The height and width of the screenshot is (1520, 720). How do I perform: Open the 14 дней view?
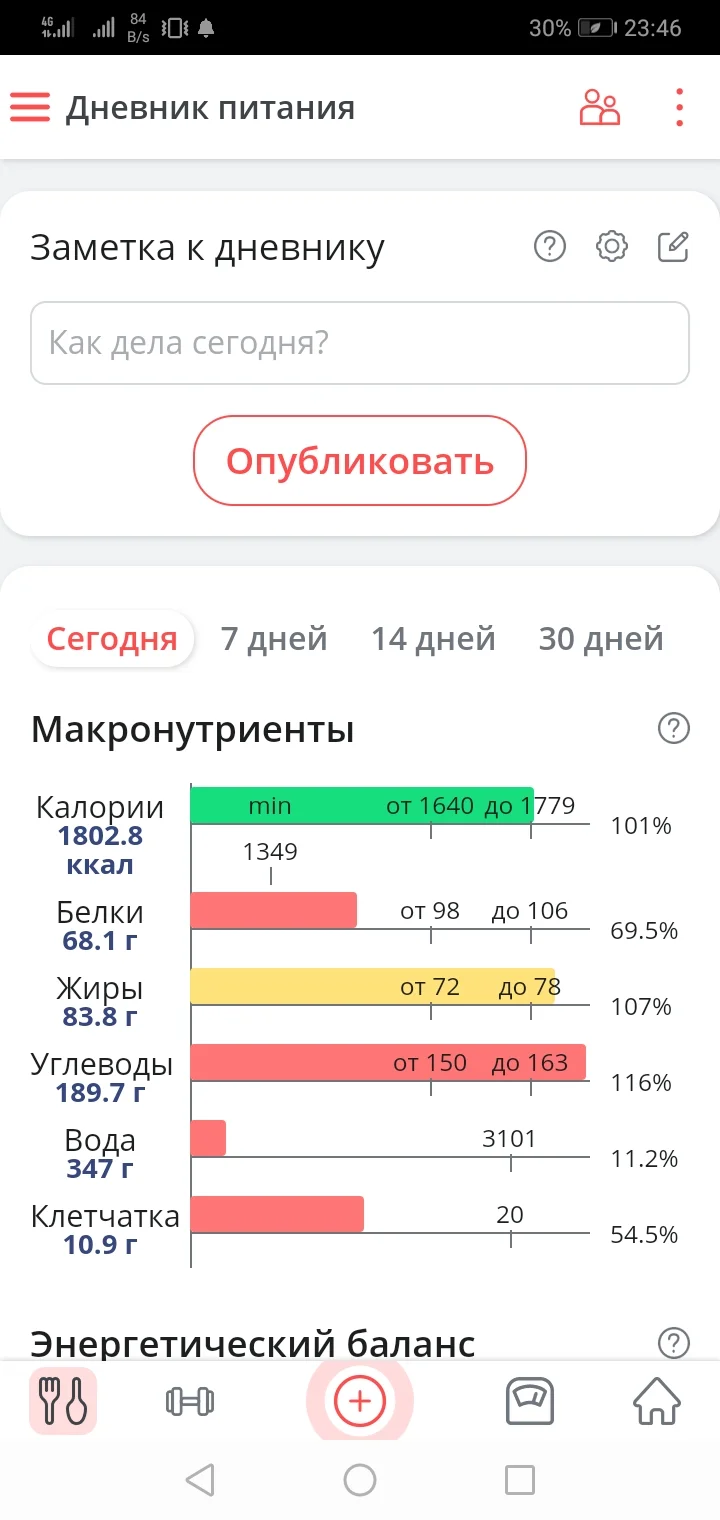point(433,638)
